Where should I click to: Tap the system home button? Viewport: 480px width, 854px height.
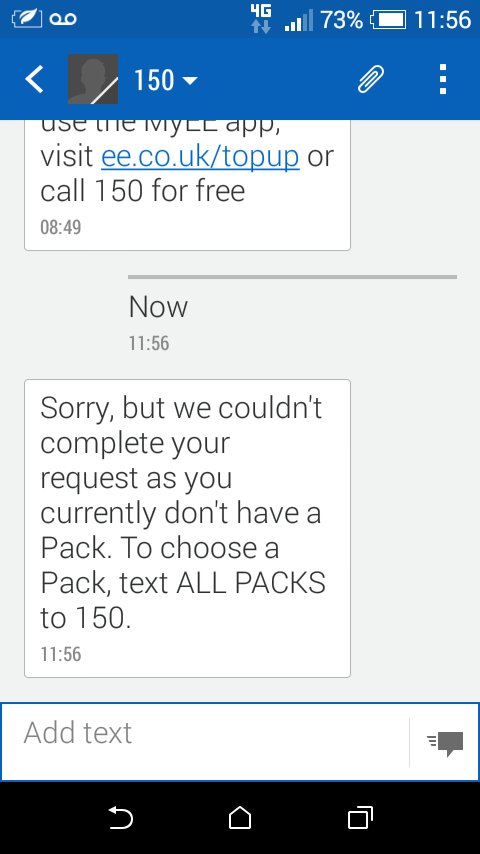click(240, 819)
